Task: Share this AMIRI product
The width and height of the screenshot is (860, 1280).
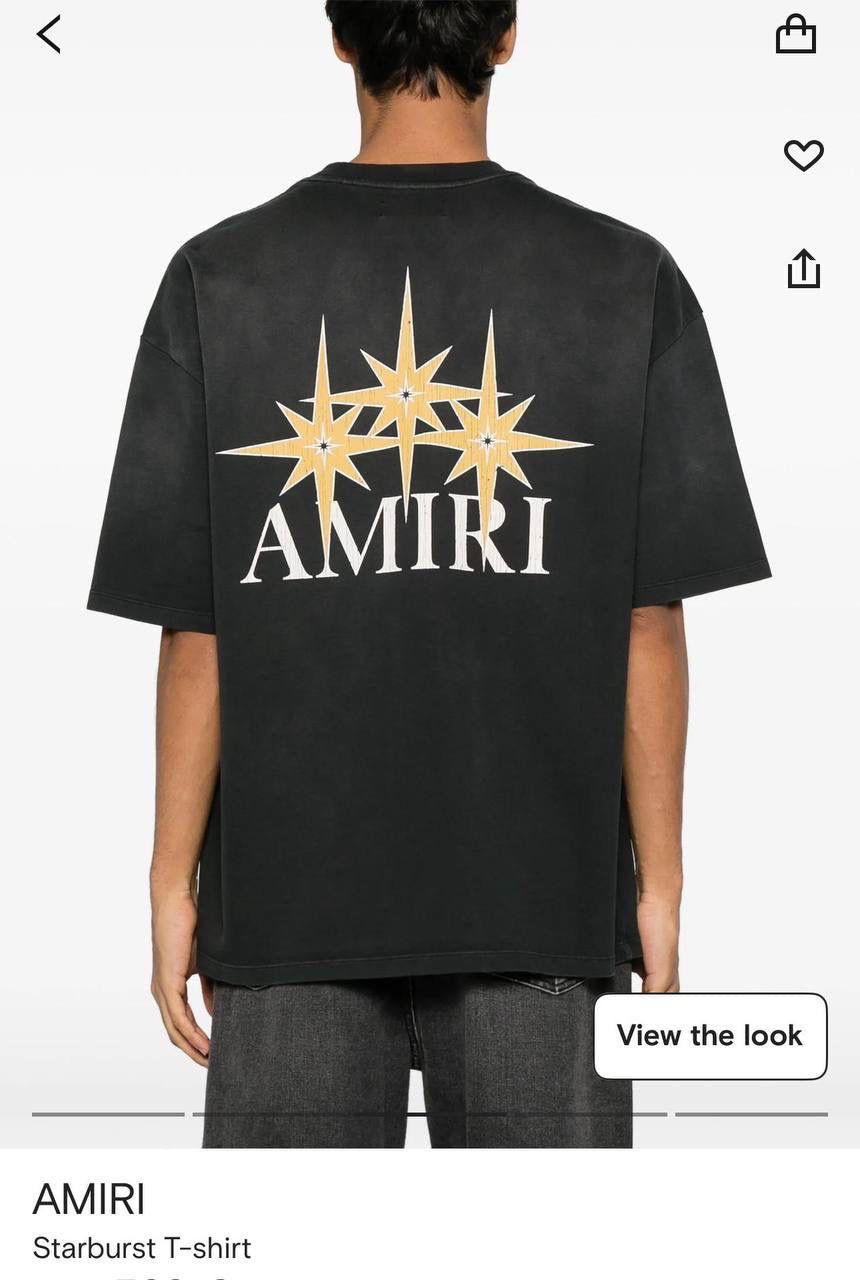Action: [x=803, y=268]
